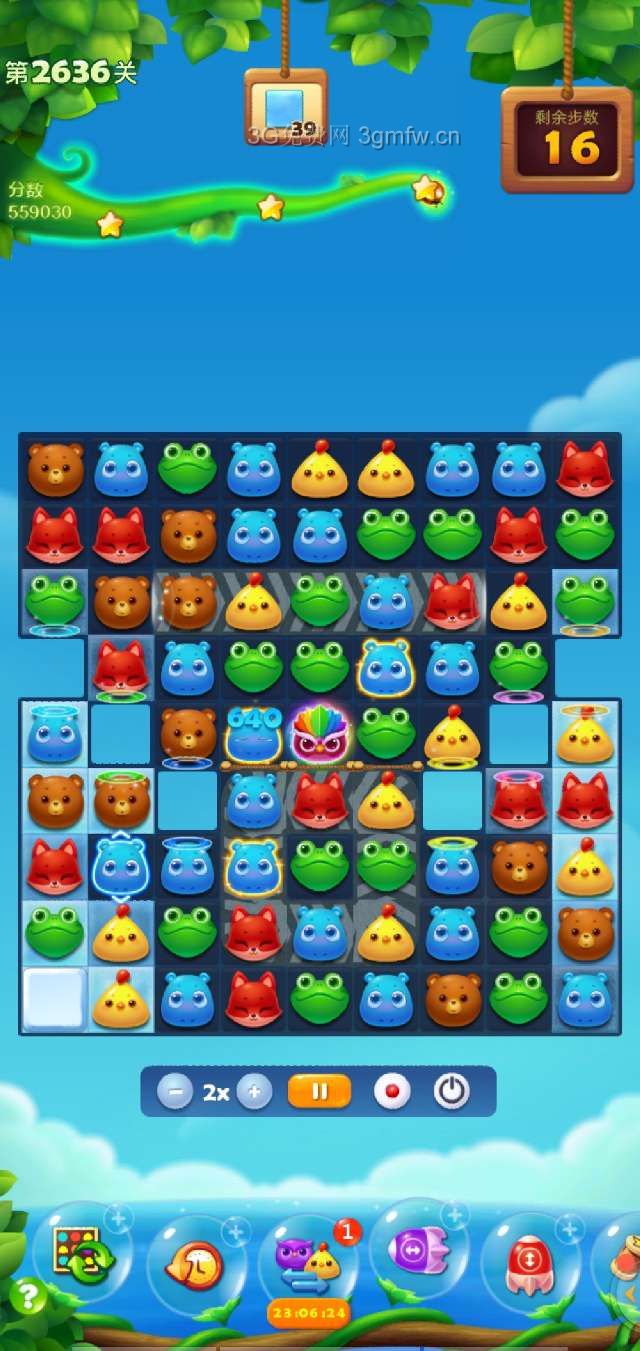Start recording with the red dot button
Viewport: 640px width, 1351px height.
tap(392, 1091)
